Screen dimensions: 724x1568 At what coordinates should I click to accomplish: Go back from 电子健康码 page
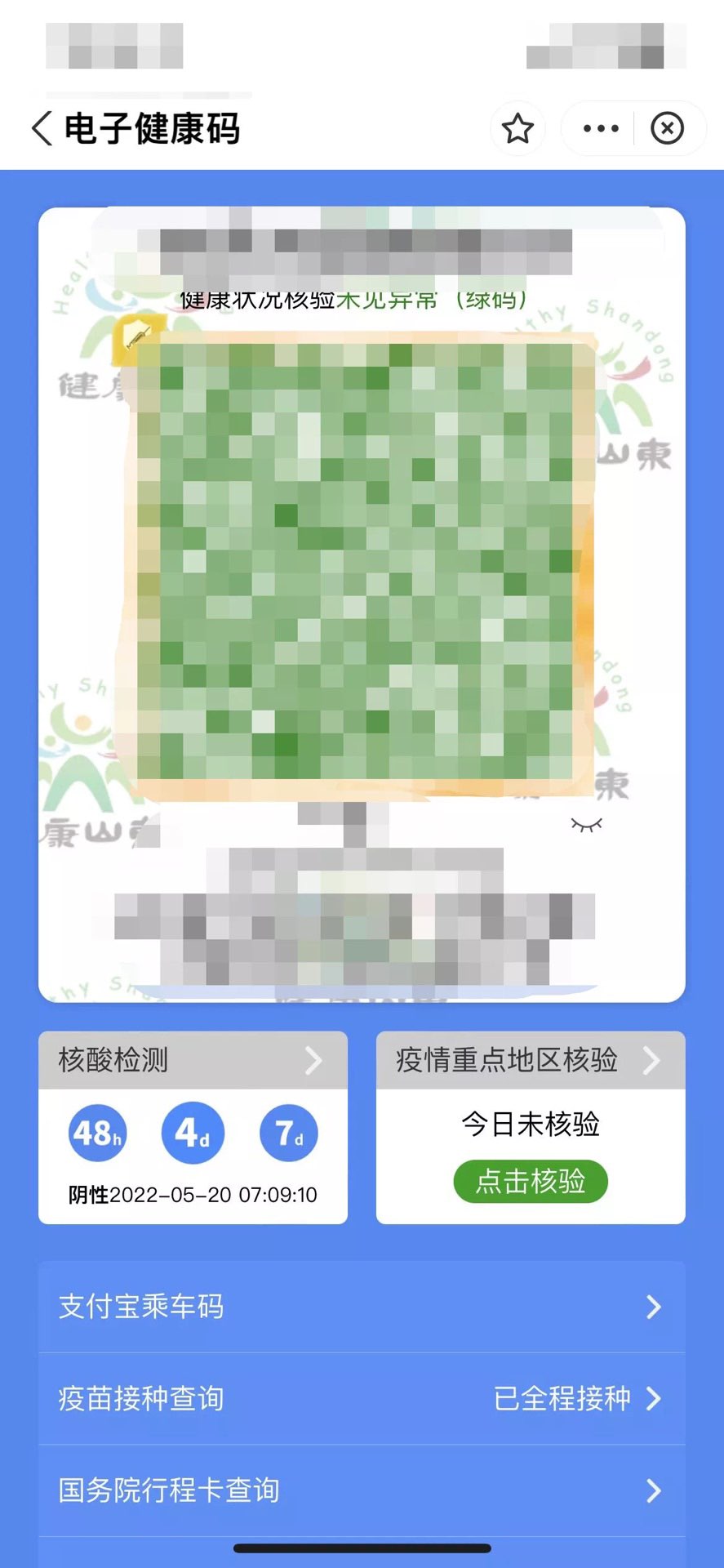[x=42, y=129]
